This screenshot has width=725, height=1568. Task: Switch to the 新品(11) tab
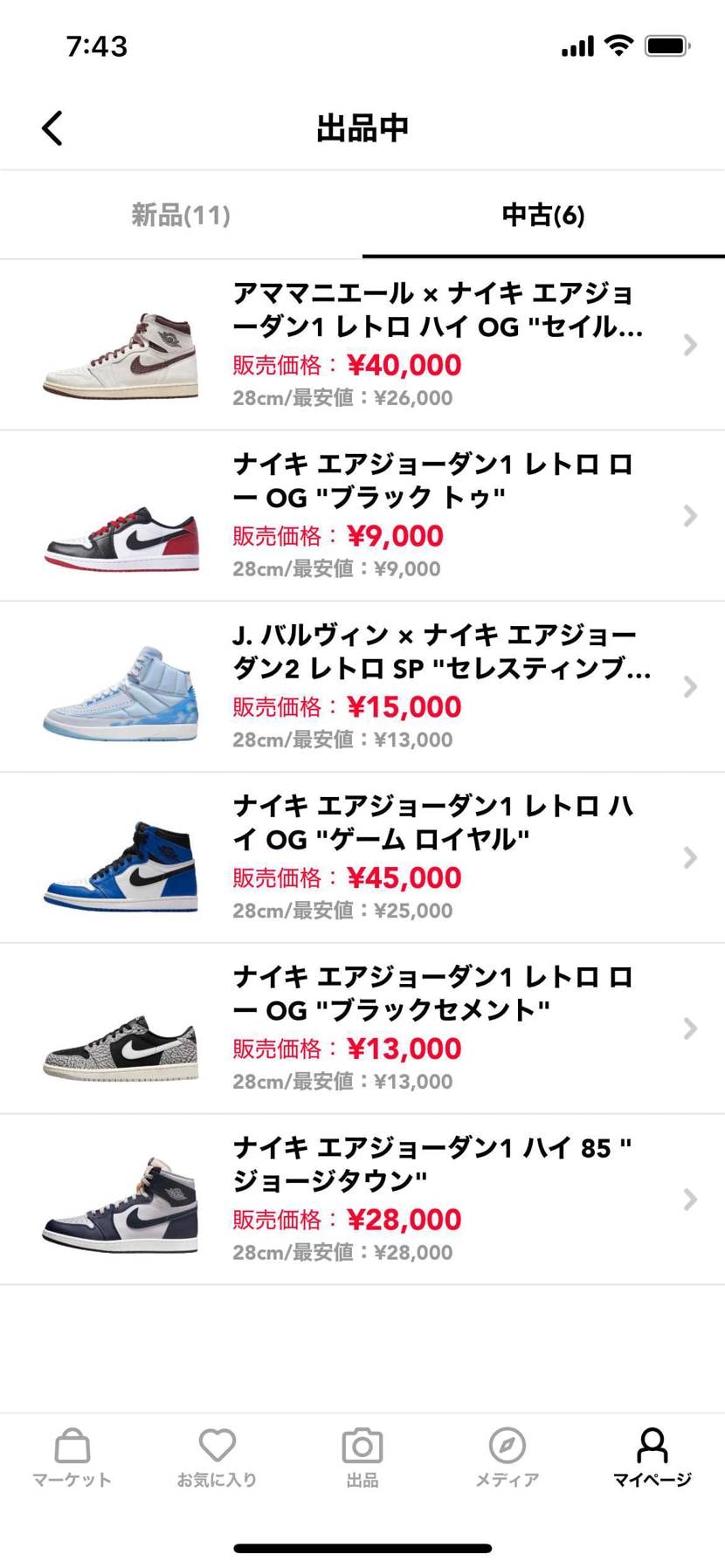point(181,215)
